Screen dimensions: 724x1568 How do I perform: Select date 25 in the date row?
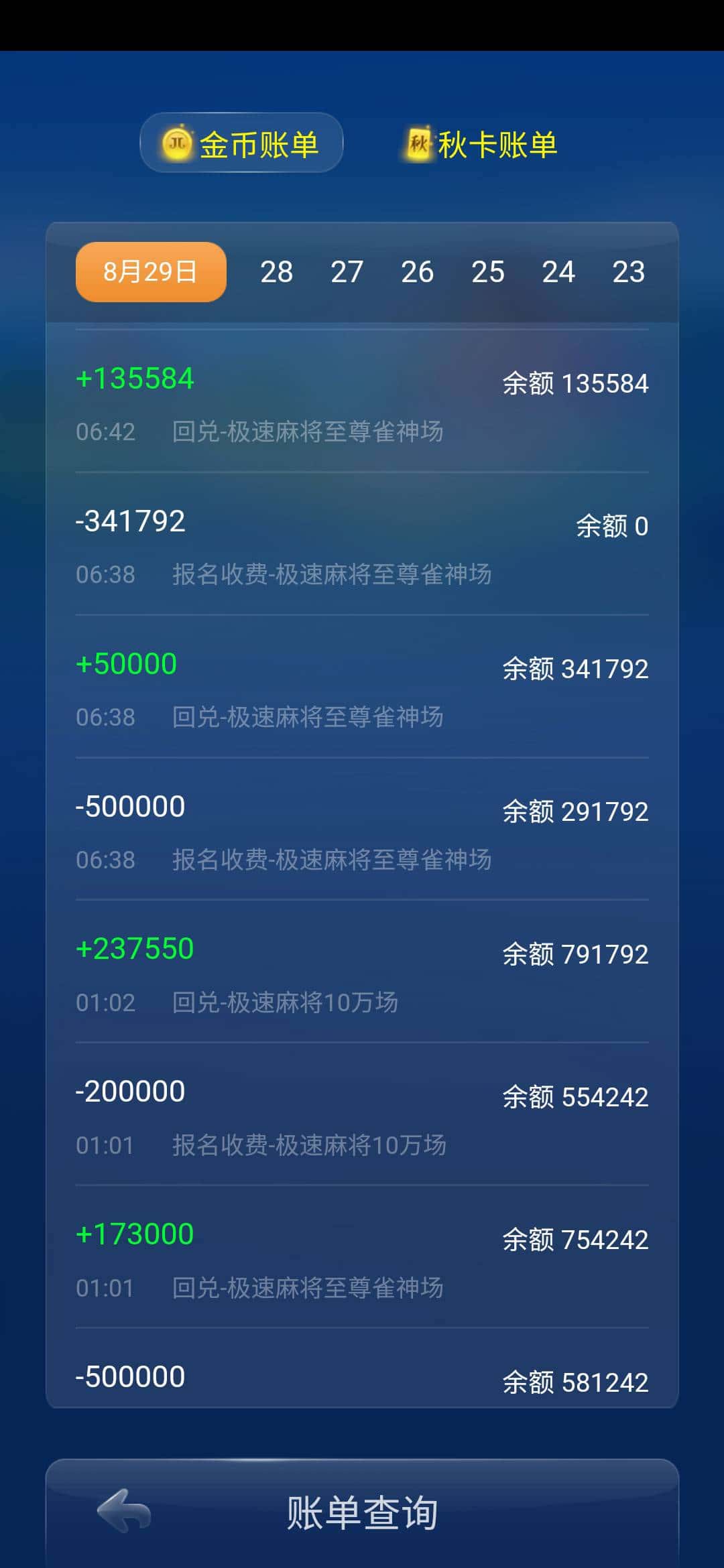pyautogui.click(x=489, y=271)
